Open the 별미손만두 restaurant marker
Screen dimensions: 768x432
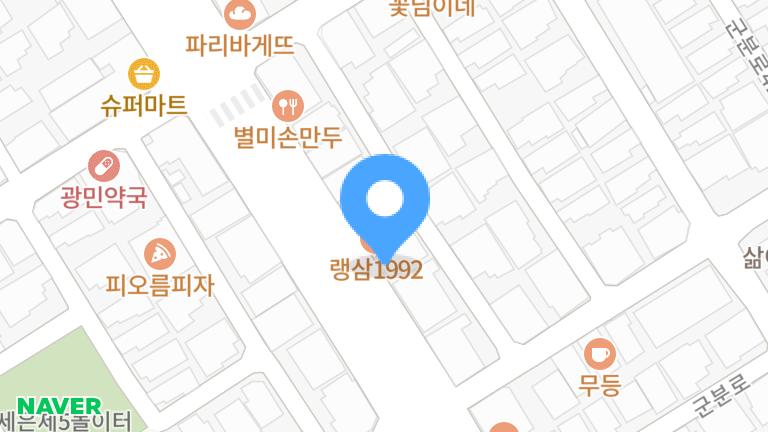tap(288, 104)
